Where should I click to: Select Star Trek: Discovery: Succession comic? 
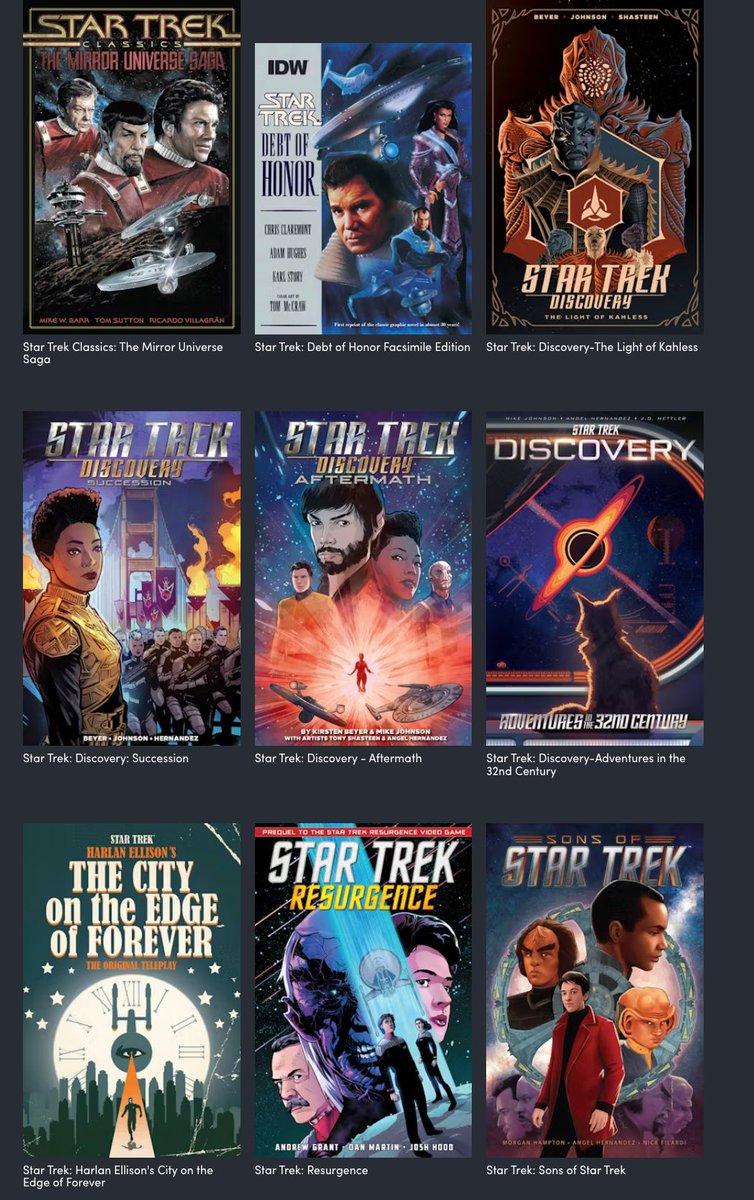(131, 578)
